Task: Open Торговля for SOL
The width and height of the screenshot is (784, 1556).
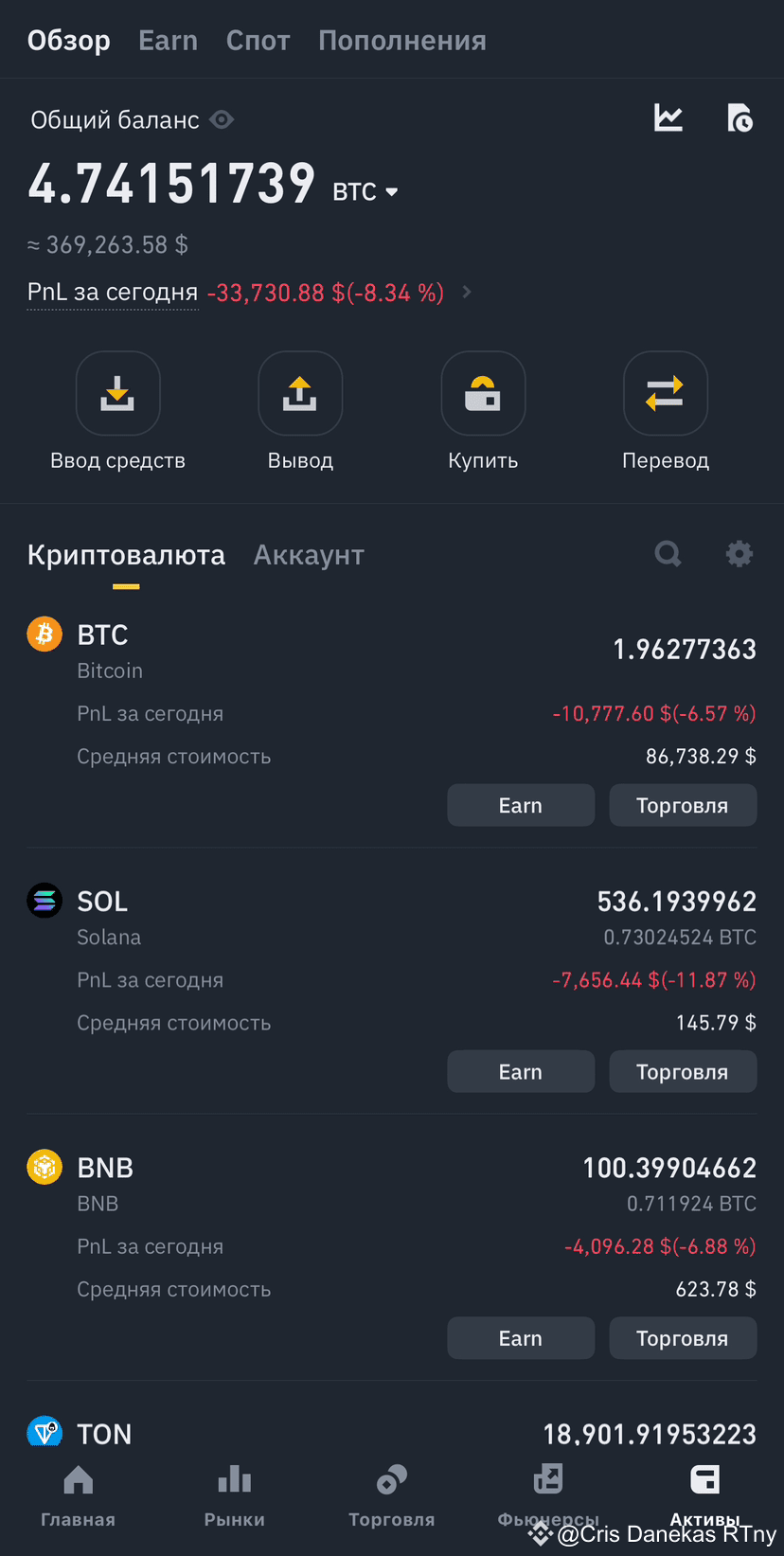Action: point(682,1072)
